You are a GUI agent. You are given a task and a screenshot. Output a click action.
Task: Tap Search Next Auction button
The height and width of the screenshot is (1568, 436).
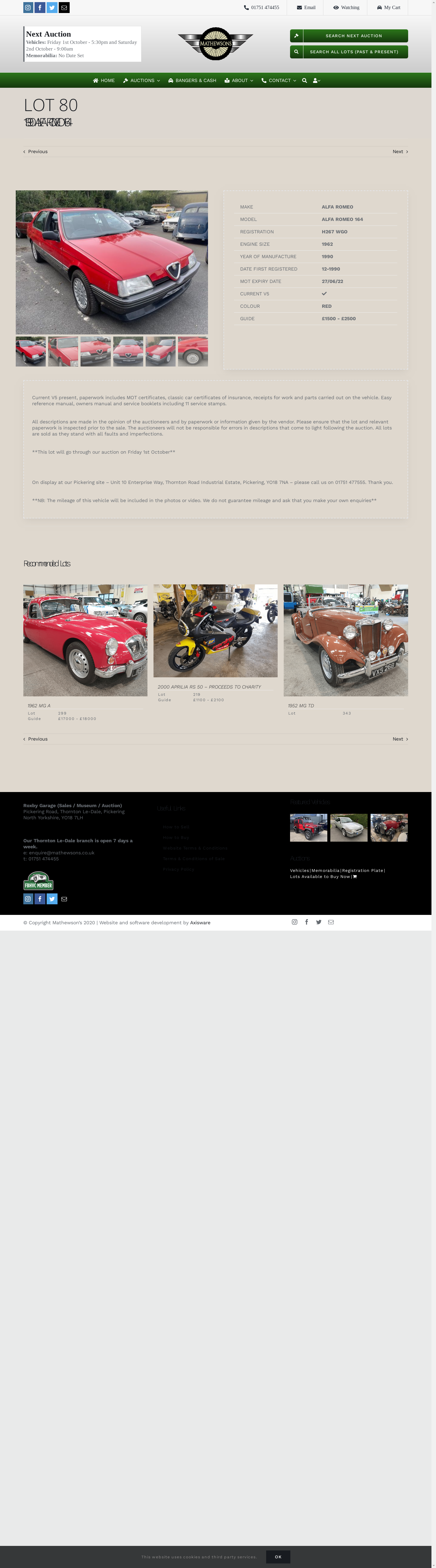(x=348, y=36)
